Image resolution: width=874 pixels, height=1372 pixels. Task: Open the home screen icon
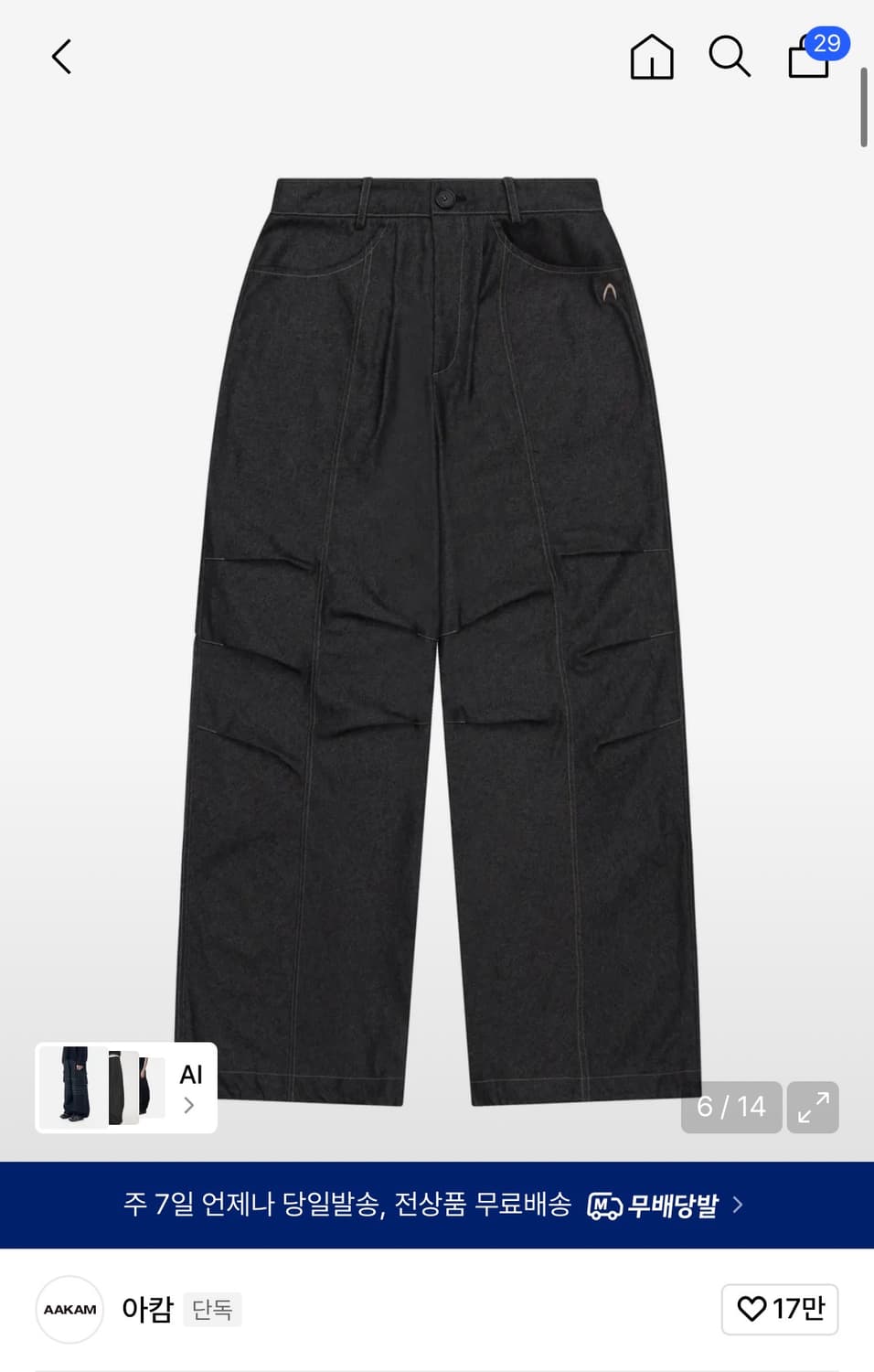(650, 57)
